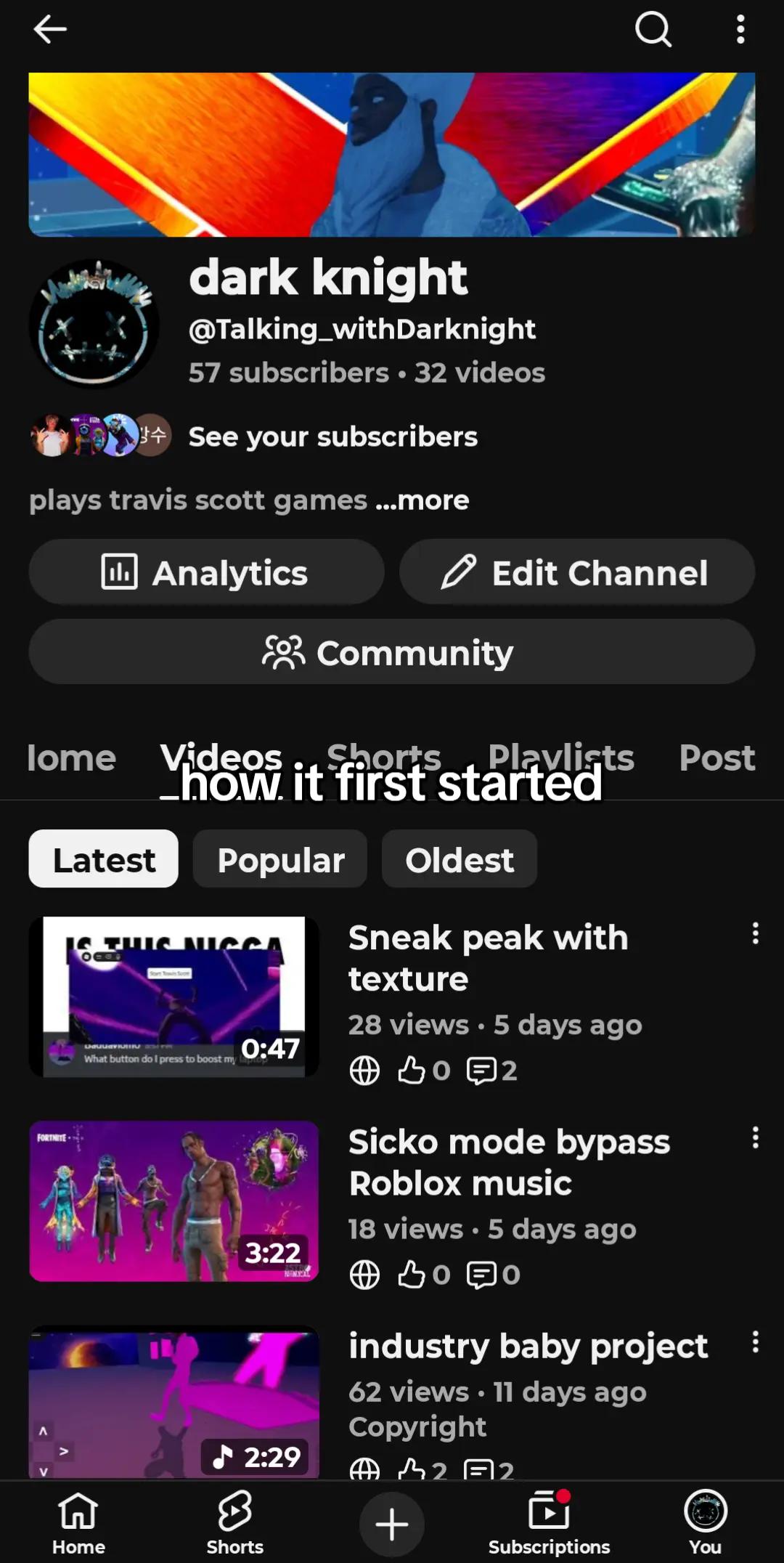Switch to the Post tab
Viewport: 784px width, 1563px height.
[717, 758]
